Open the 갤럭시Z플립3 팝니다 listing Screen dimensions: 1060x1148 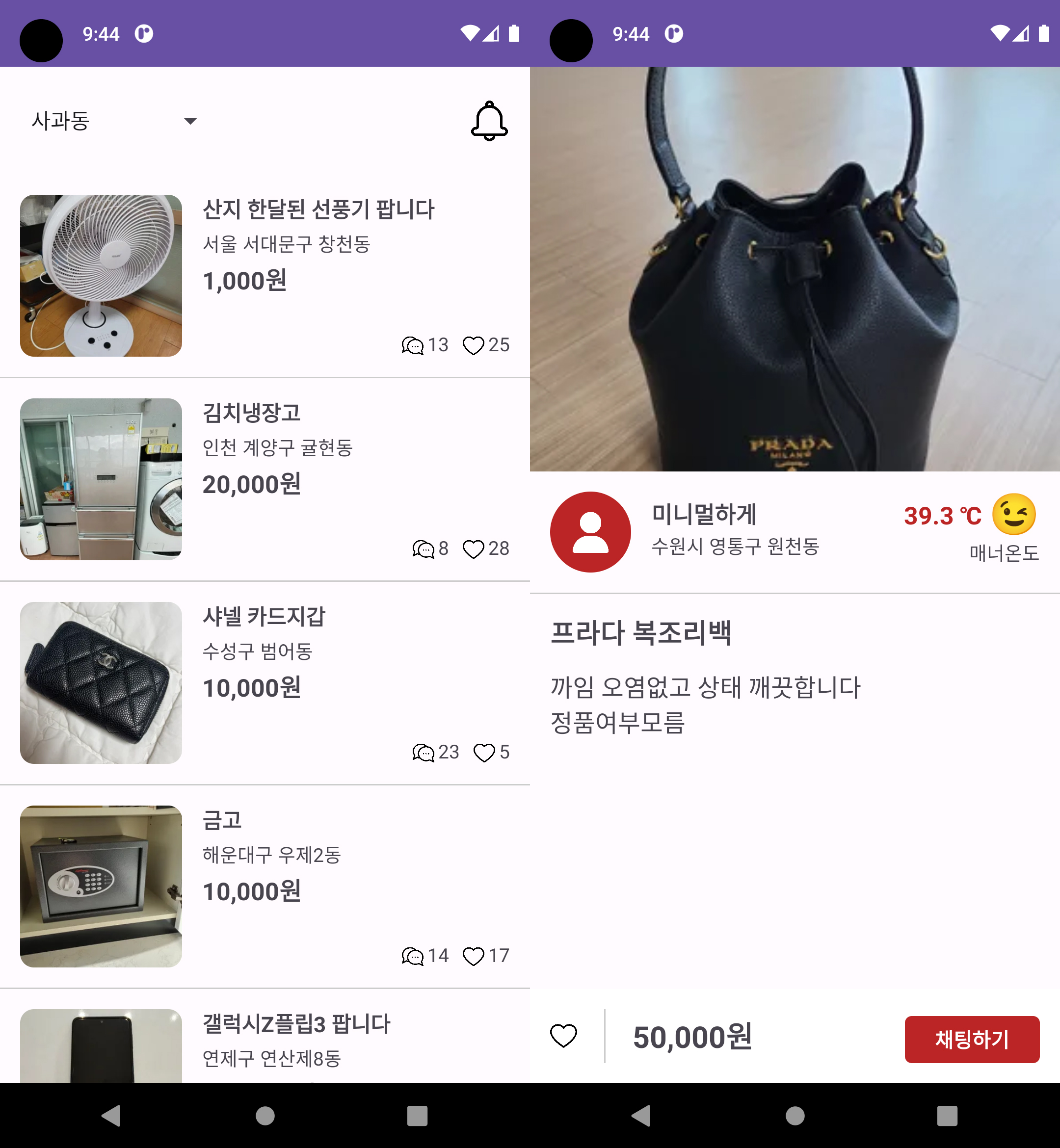click(x=296, y=1023)
